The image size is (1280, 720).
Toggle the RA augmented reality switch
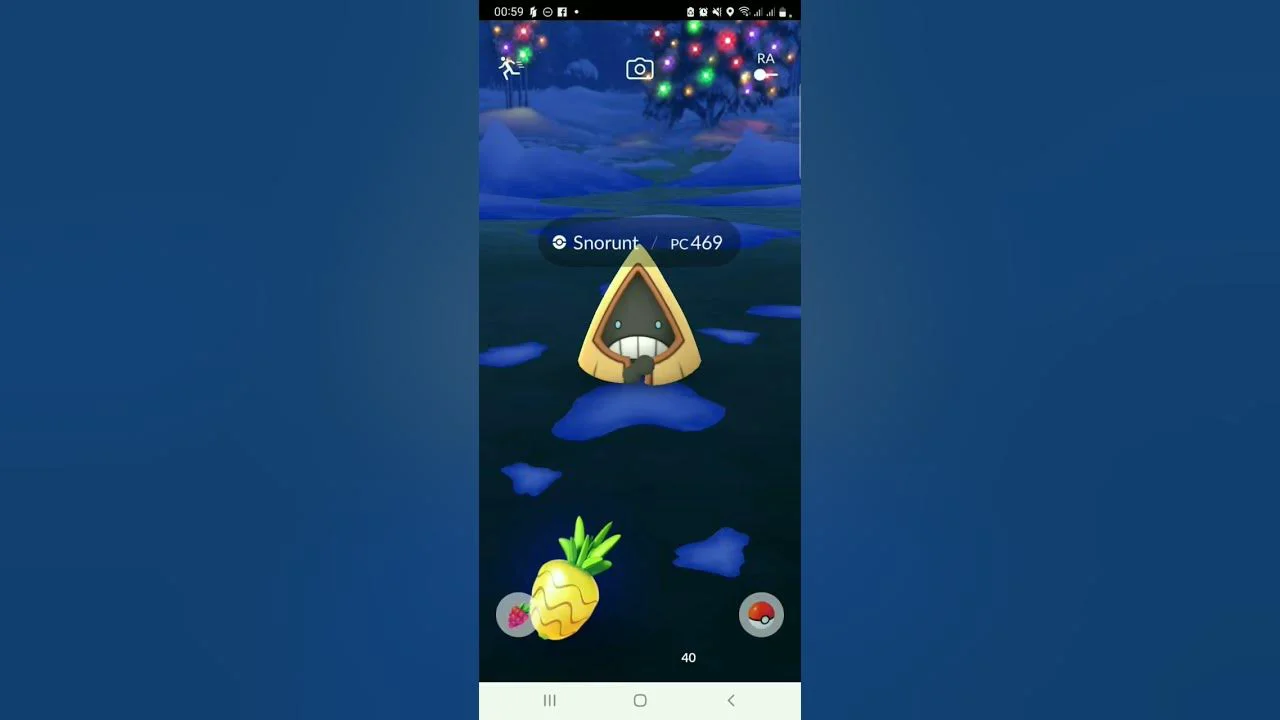(x=766, y=75)
